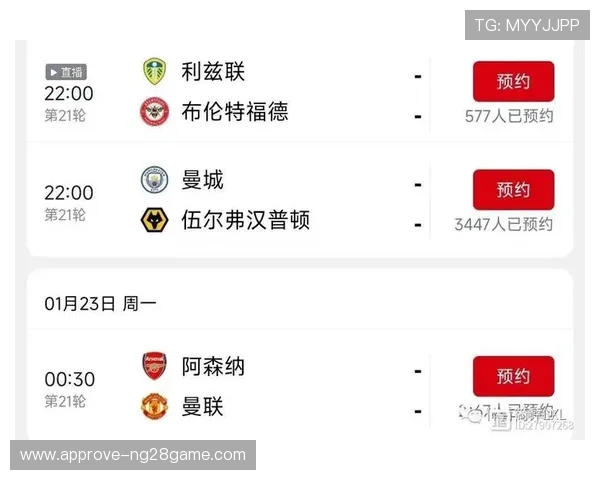Book the Arsenal vs Manchester United match

513,376
